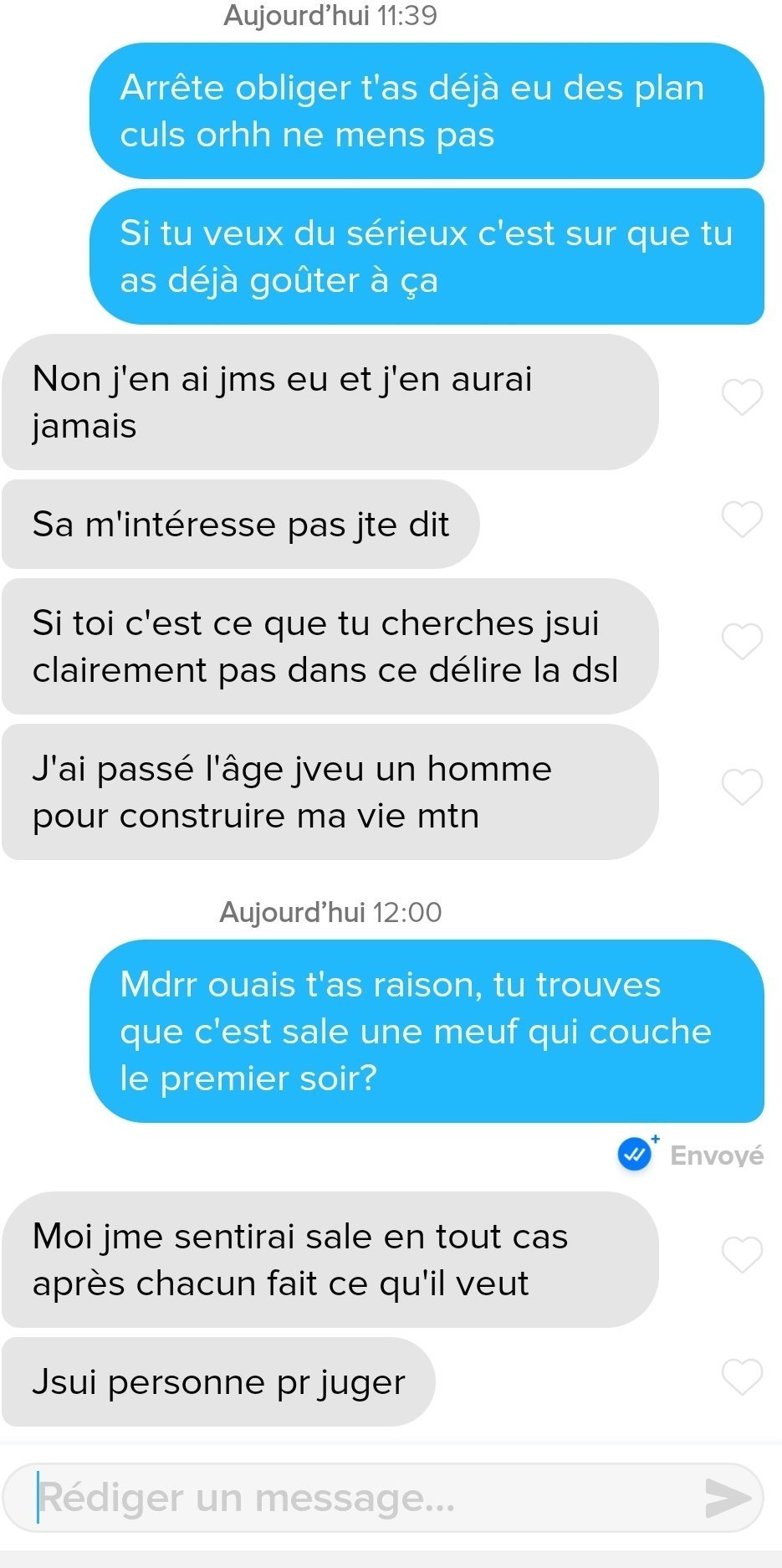The width and height of the screenshot is (782, 1568).
Task: Like the message "Non j'en ai jms eu"
Action: (742, 397)
